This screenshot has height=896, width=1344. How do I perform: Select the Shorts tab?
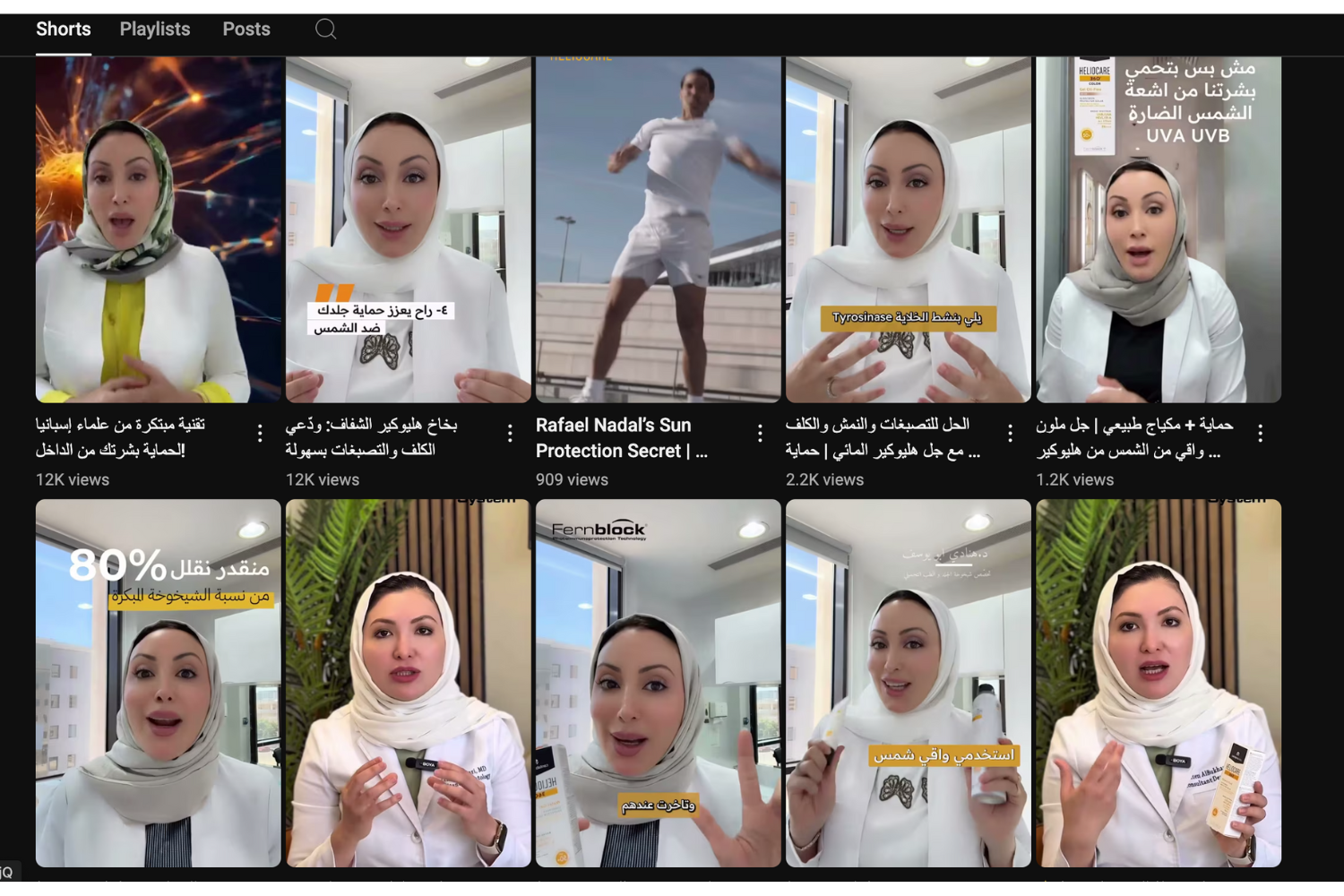click(x=64, y=29)
